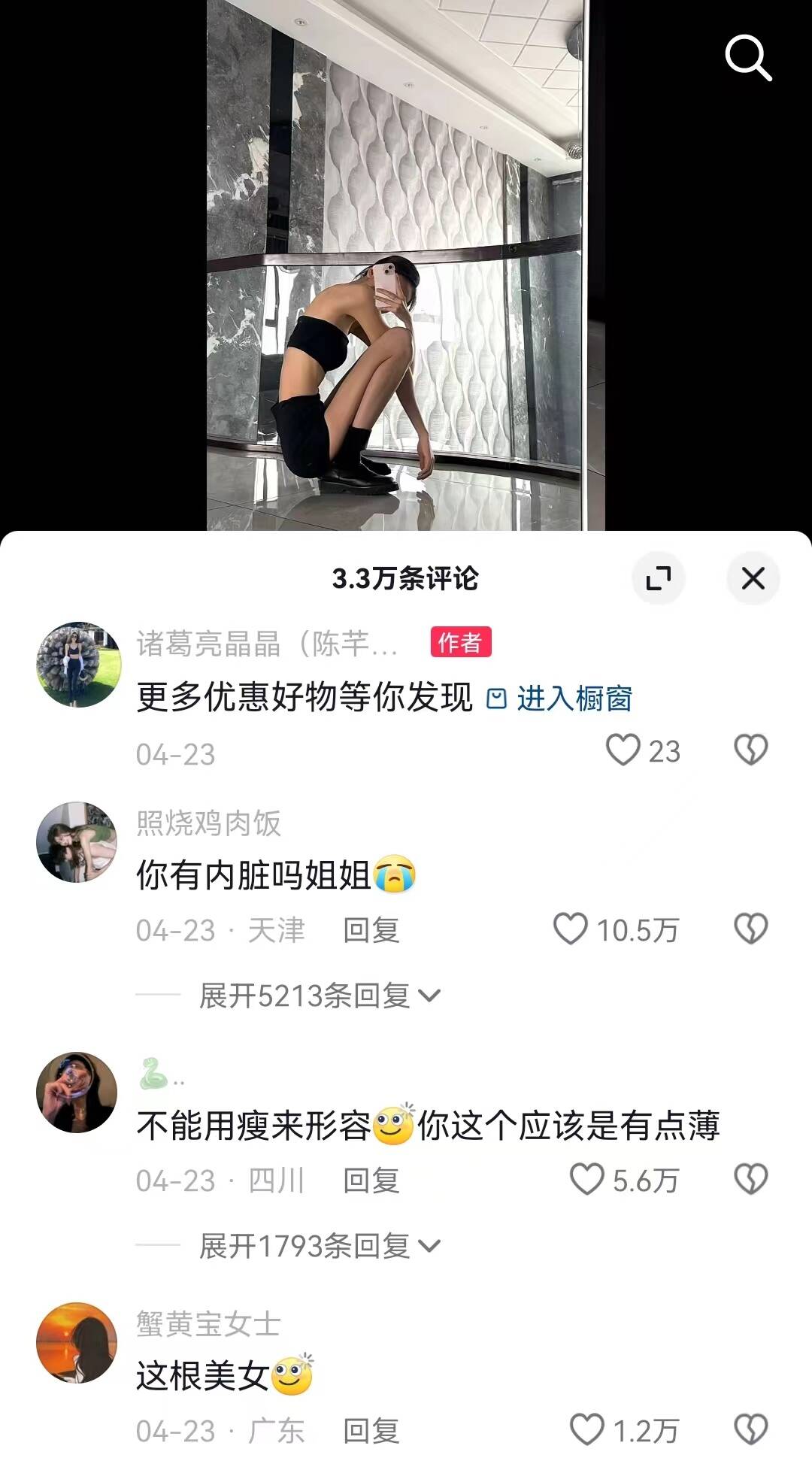
Task: Open the author 诸葛亮晶晶's avatar
Action: click(x=79, y=664)
